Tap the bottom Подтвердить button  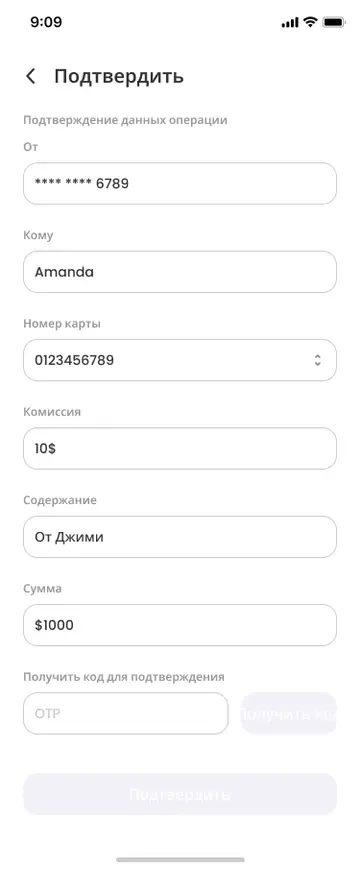point(180,794)
